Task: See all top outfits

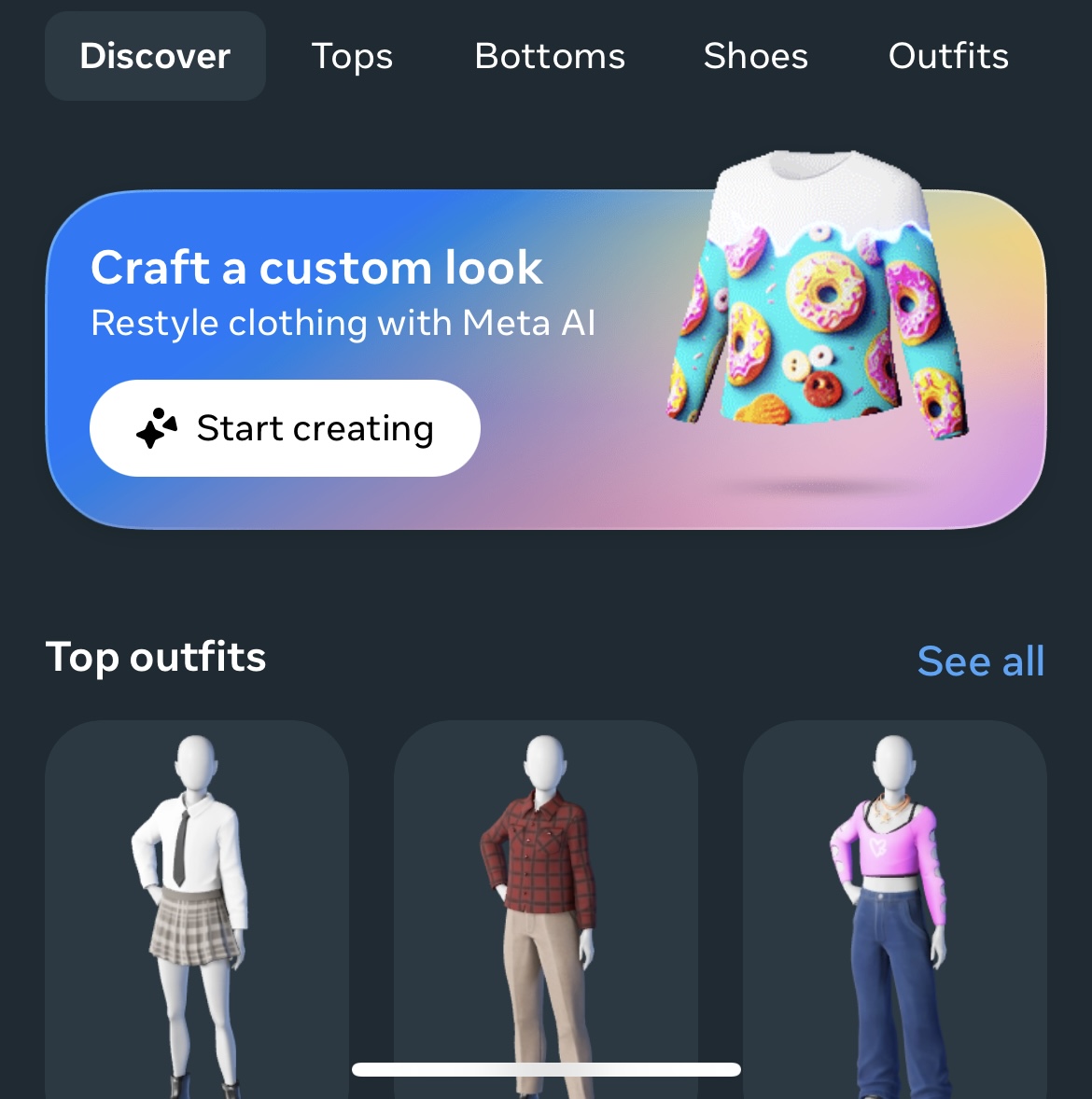Action: [x=981, y=661]
